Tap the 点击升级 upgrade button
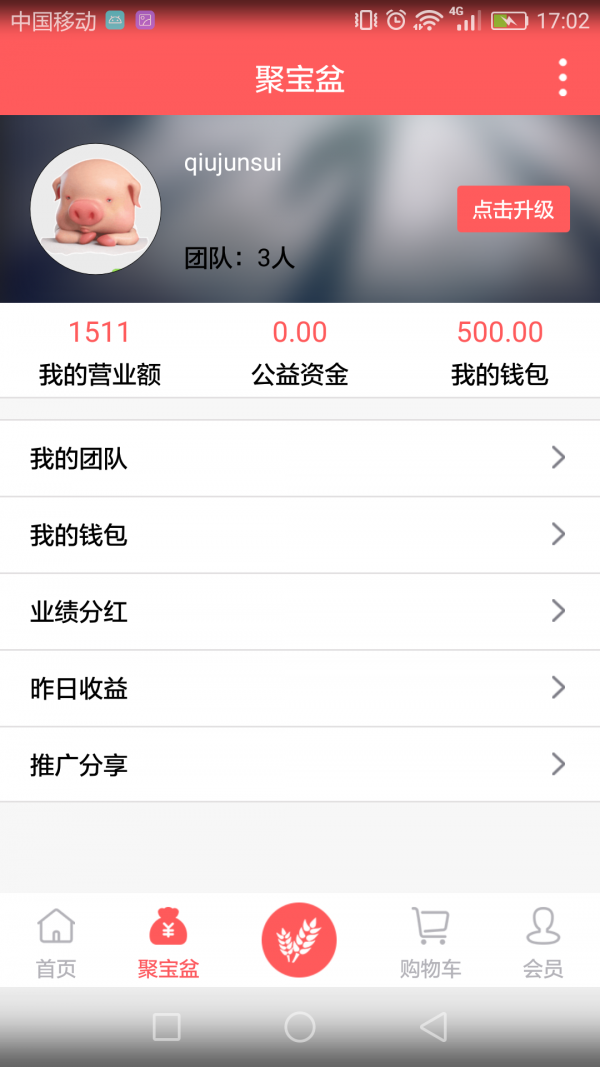600x1067 pixels. [x=513, y=209]
